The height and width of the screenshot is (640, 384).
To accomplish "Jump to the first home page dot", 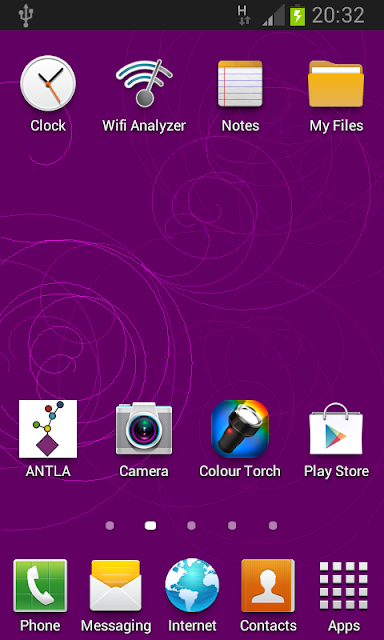I will (109, 525).
